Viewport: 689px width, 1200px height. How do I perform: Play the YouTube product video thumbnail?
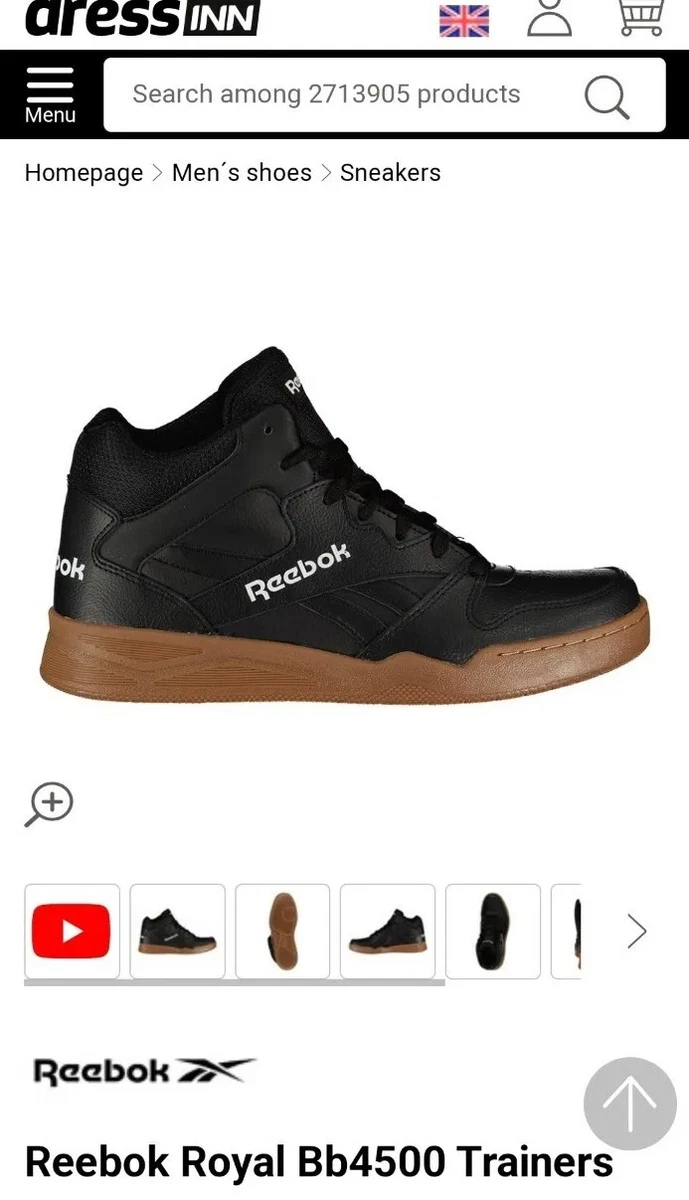pyautogui.click(x=71, y=931)
